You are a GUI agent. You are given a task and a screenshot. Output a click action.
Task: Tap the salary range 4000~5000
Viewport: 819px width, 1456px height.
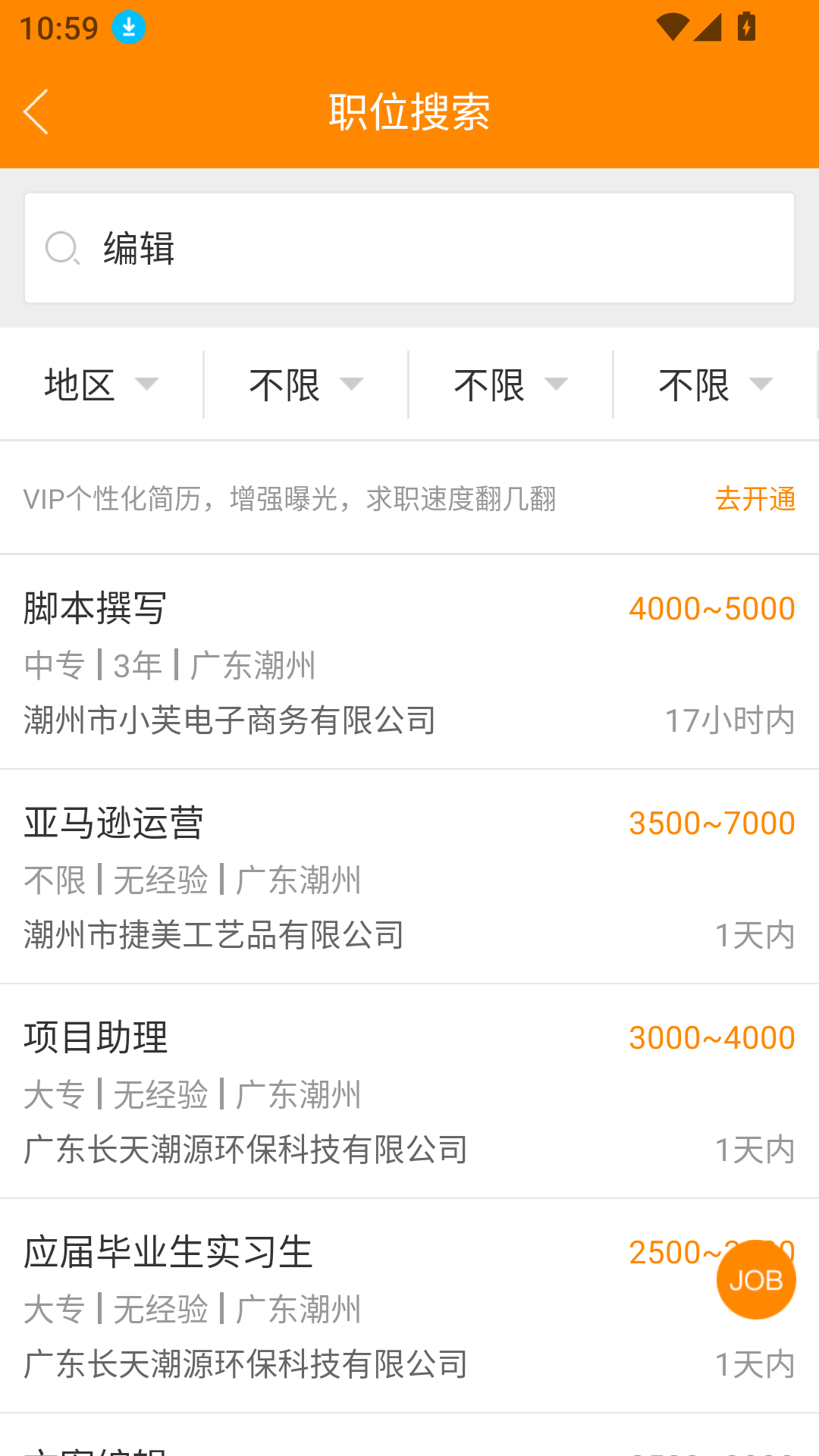pyautogui.click(x=712, y=607)
